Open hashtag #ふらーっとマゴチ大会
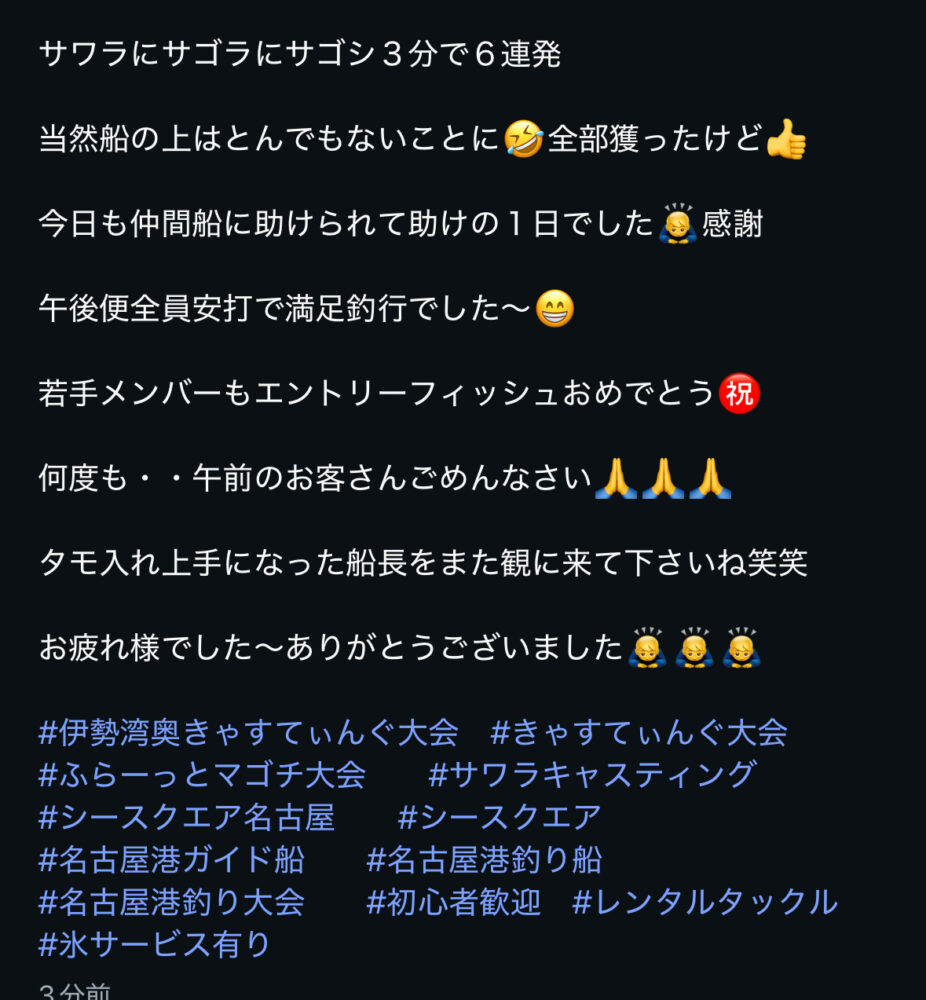The height and width of the screenshot is (1000, 926). pos(202,775)
